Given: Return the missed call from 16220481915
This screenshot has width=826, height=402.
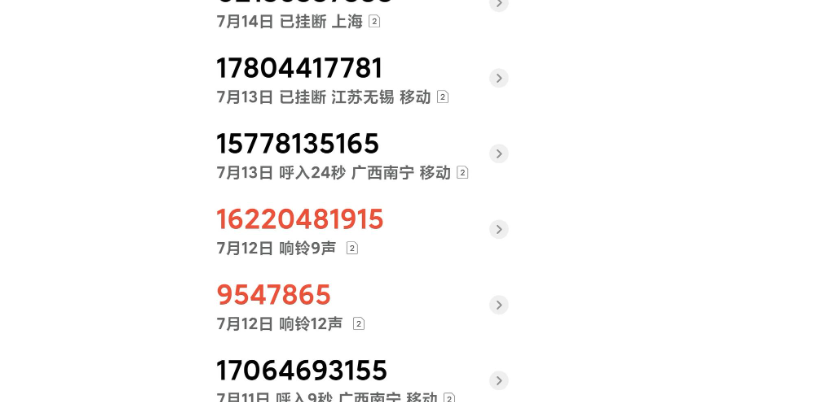Looking at the screenshot, I should (x=300, y=220).
